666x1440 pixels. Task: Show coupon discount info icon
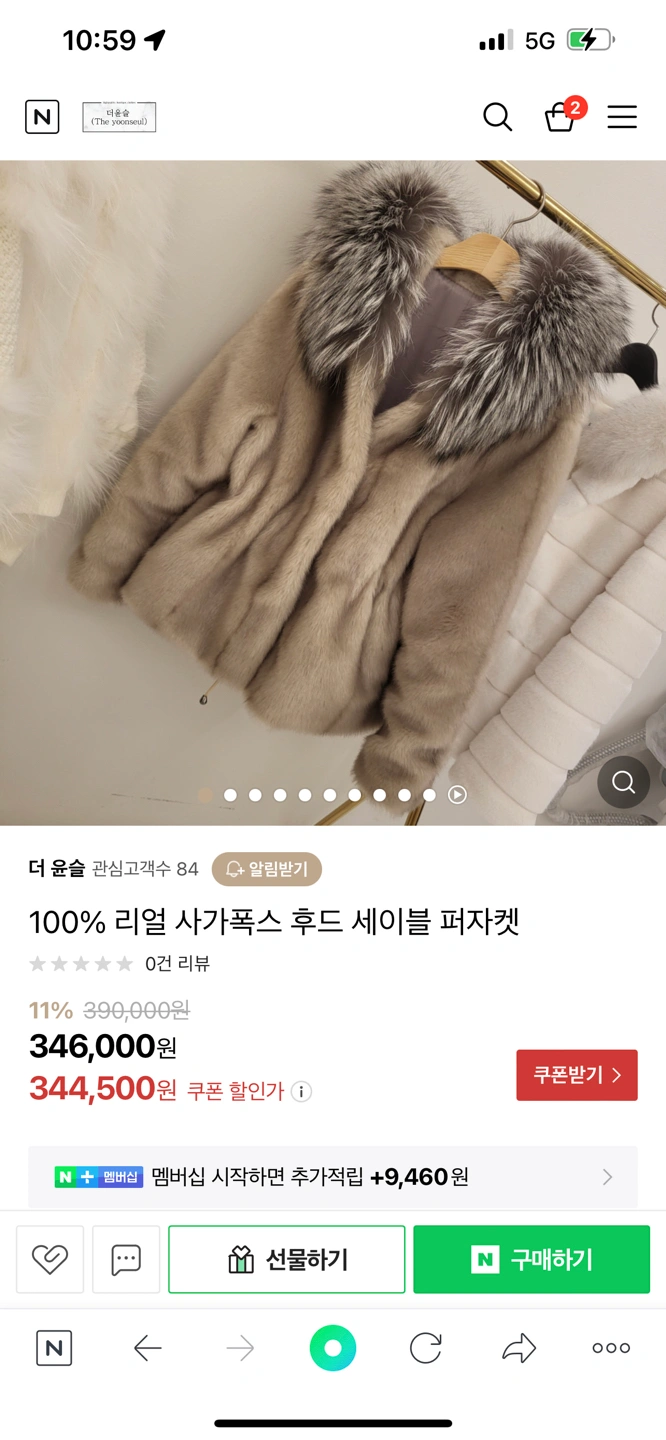coord(301,1091)
